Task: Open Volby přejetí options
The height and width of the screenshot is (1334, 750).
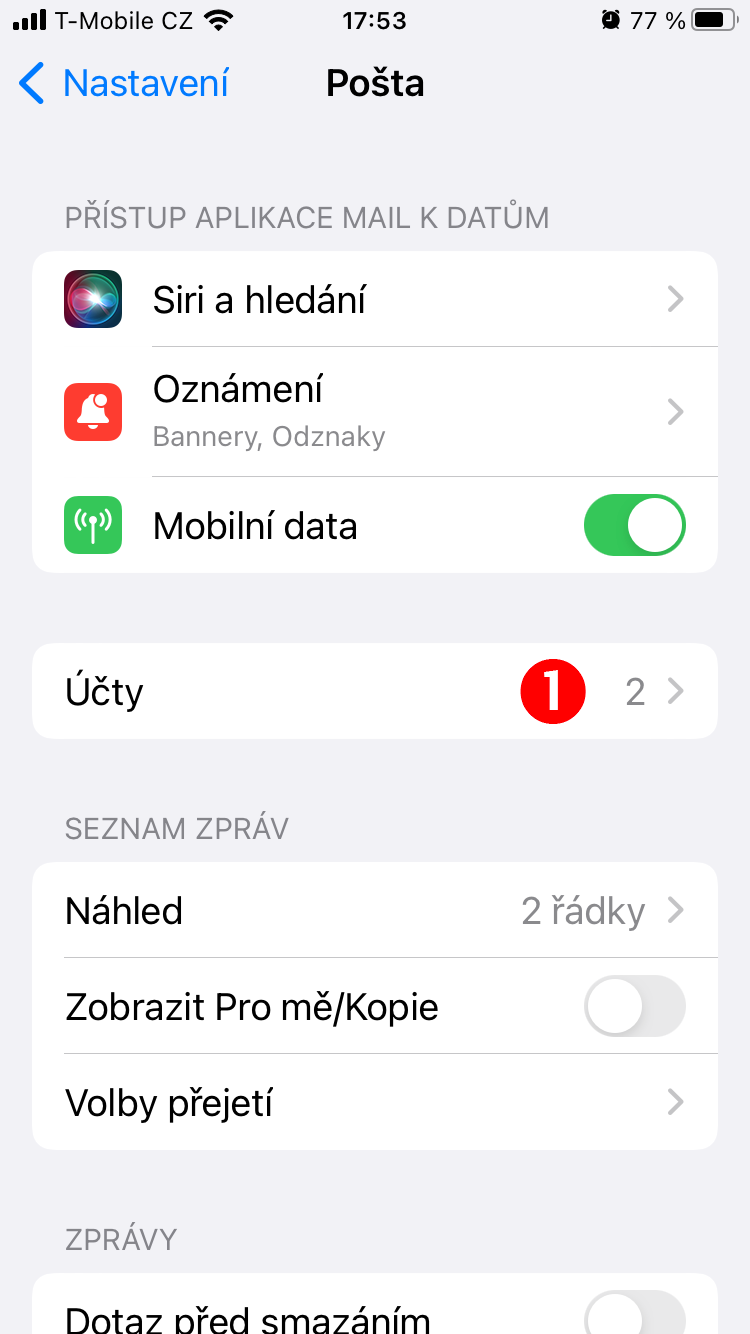Action: (375, 1102)
